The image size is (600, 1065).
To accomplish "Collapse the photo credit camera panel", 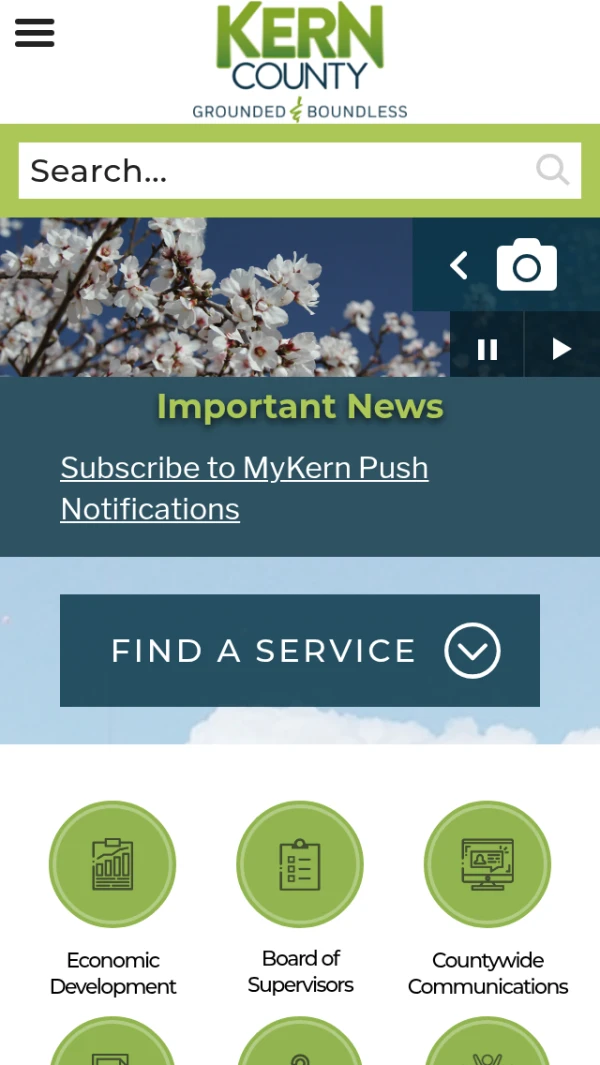I will 459,266.
